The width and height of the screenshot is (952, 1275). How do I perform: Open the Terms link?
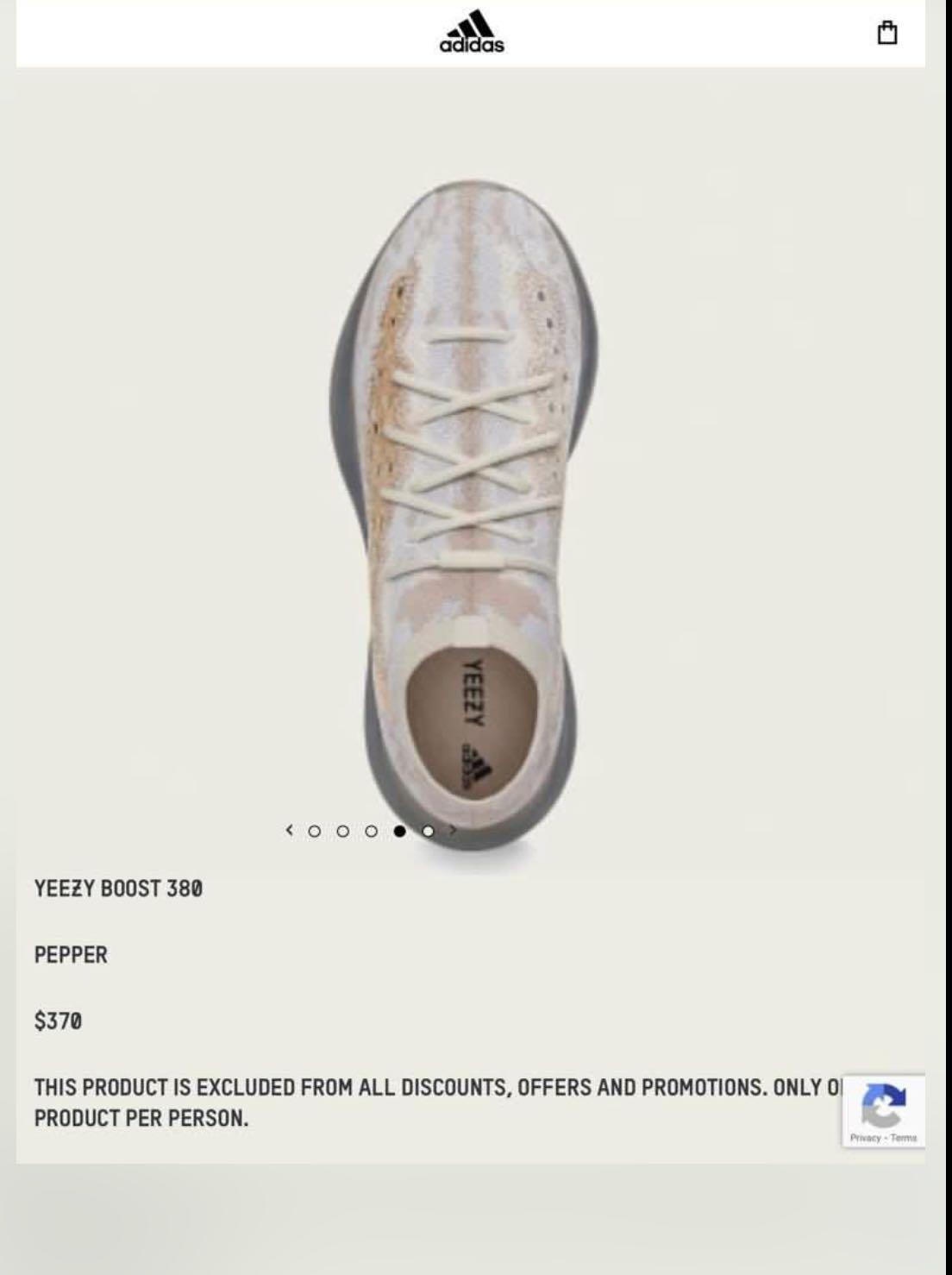coord(904,1138)
